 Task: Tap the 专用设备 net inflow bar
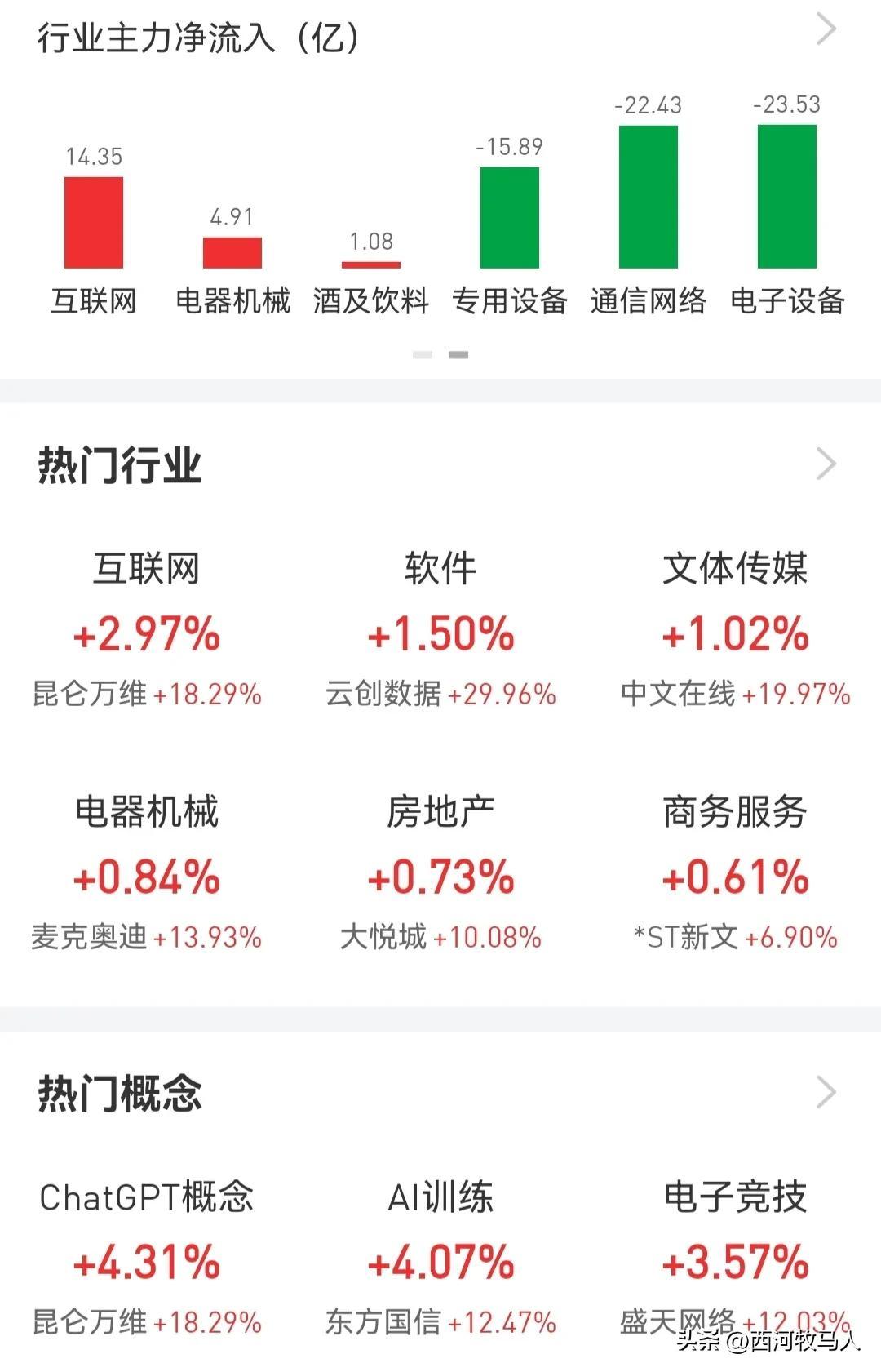pyautogui.click(x=510, y=217)
